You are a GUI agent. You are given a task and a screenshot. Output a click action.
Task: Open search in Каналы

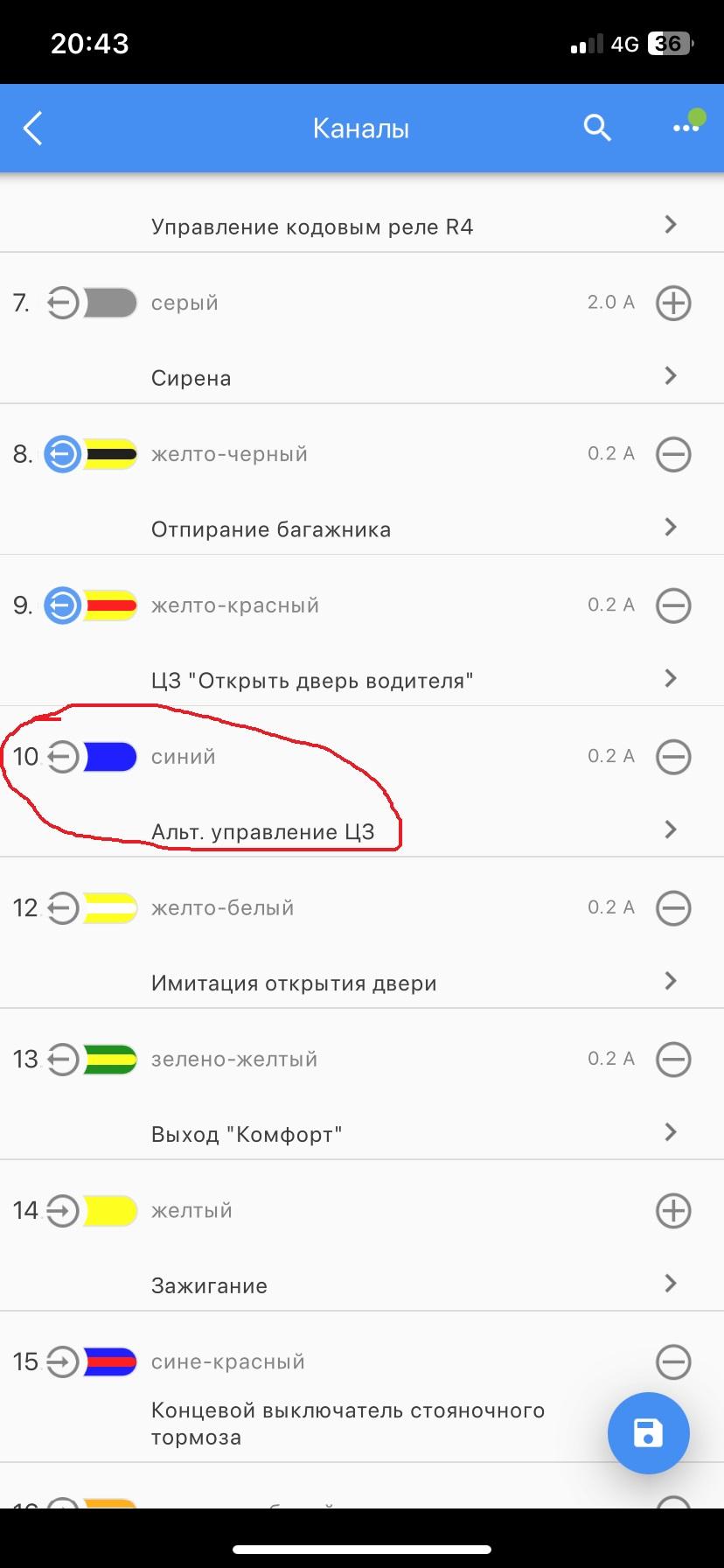tap(596, 129)
